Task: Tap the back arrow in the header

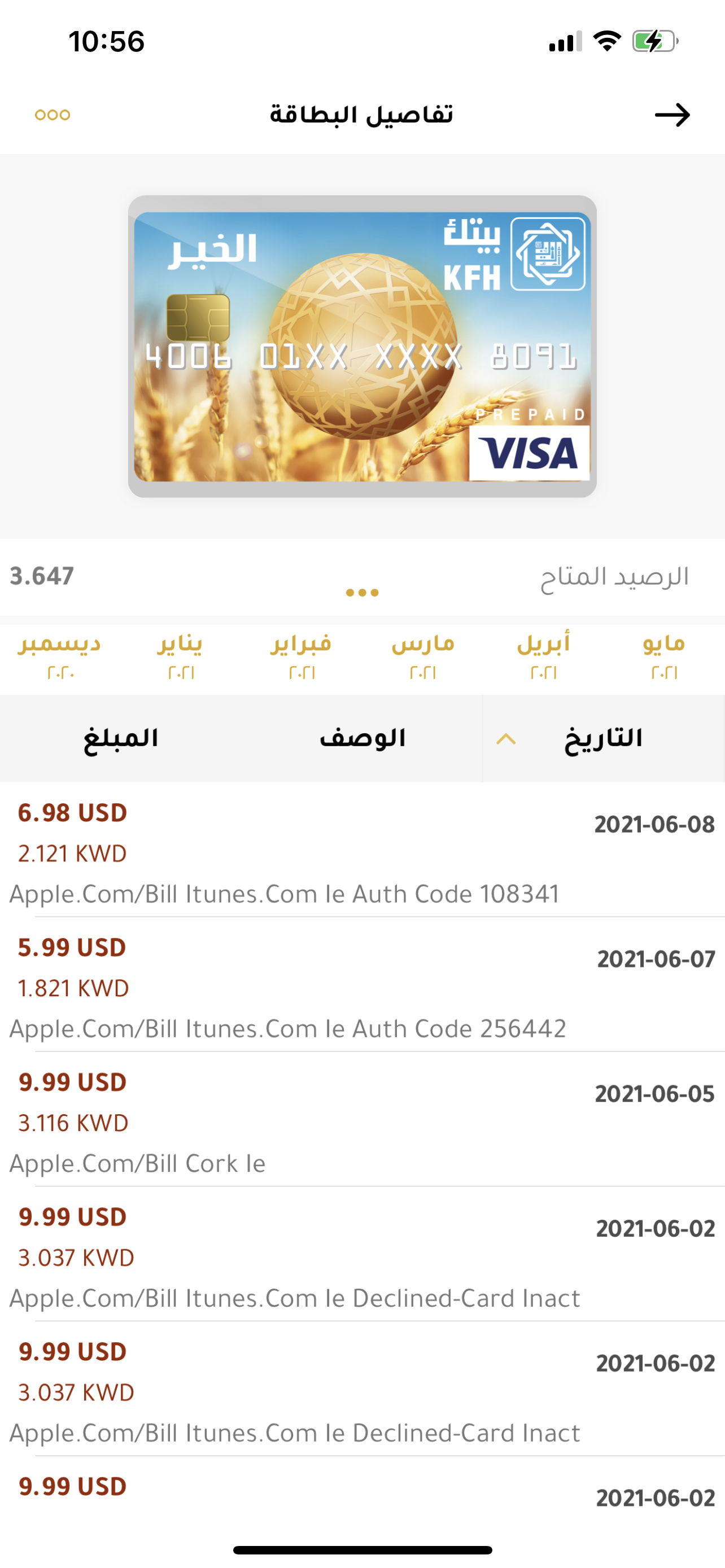Action: pos(672,115)
